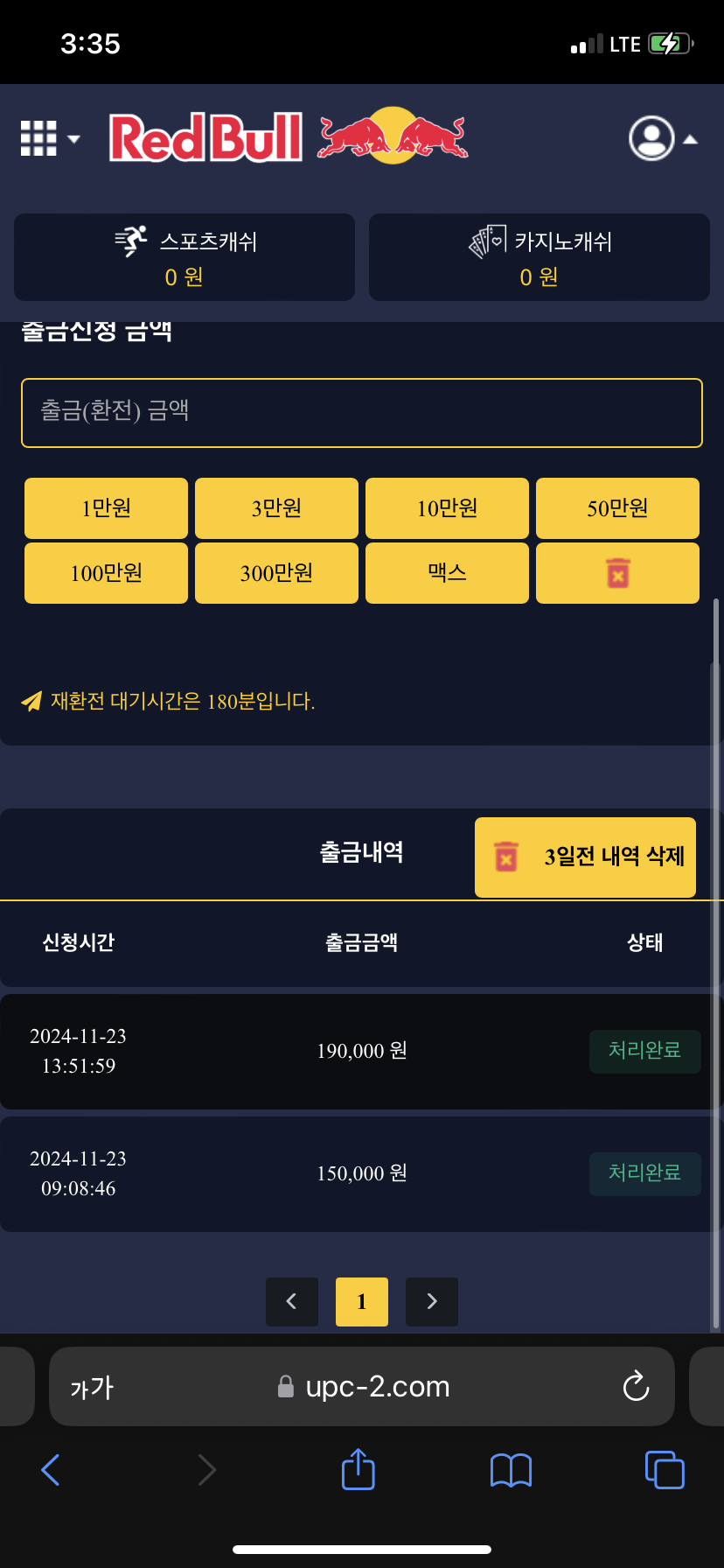Clear the amount with the trash button
The image size is (724, 1568).
point(617,573)
